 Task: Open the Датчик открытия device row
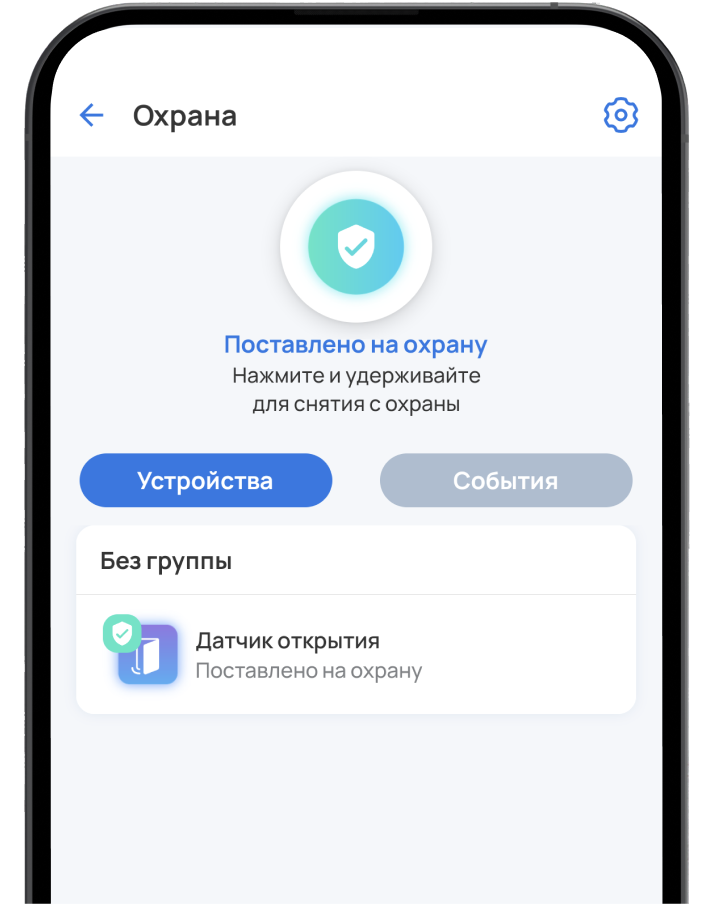pos(356,655)
